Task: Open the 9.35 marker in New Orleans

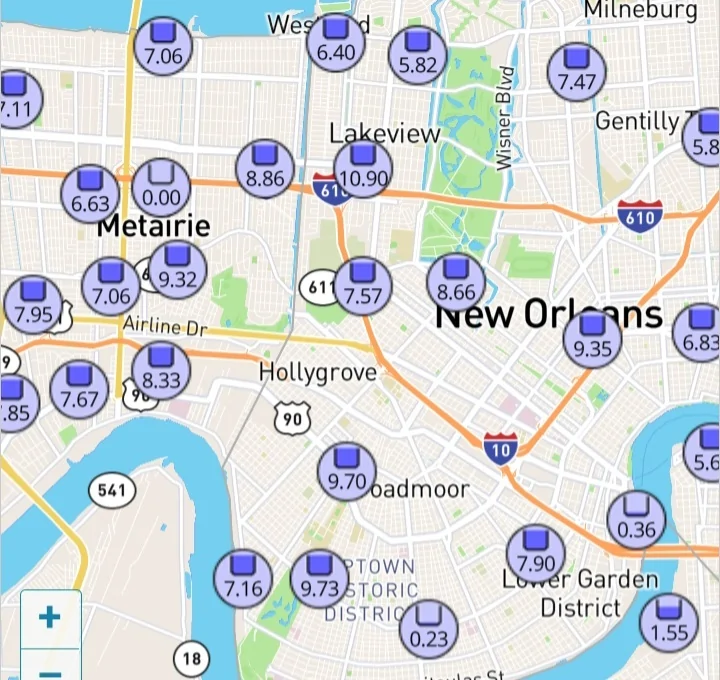Action: pos(592,338)
